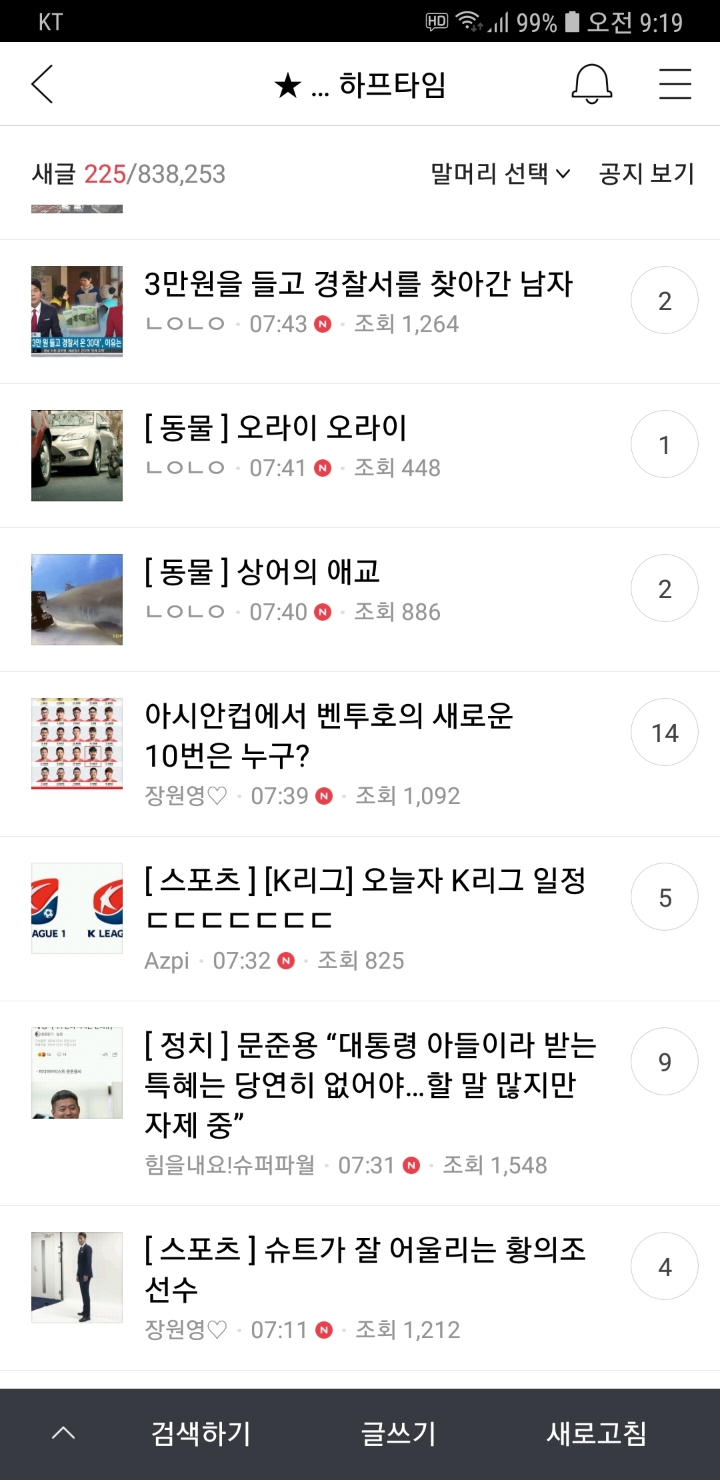Screen dimensions: 720x1480
Task: Open the hamburger menu icon
Action: click(x=675, y=84)
